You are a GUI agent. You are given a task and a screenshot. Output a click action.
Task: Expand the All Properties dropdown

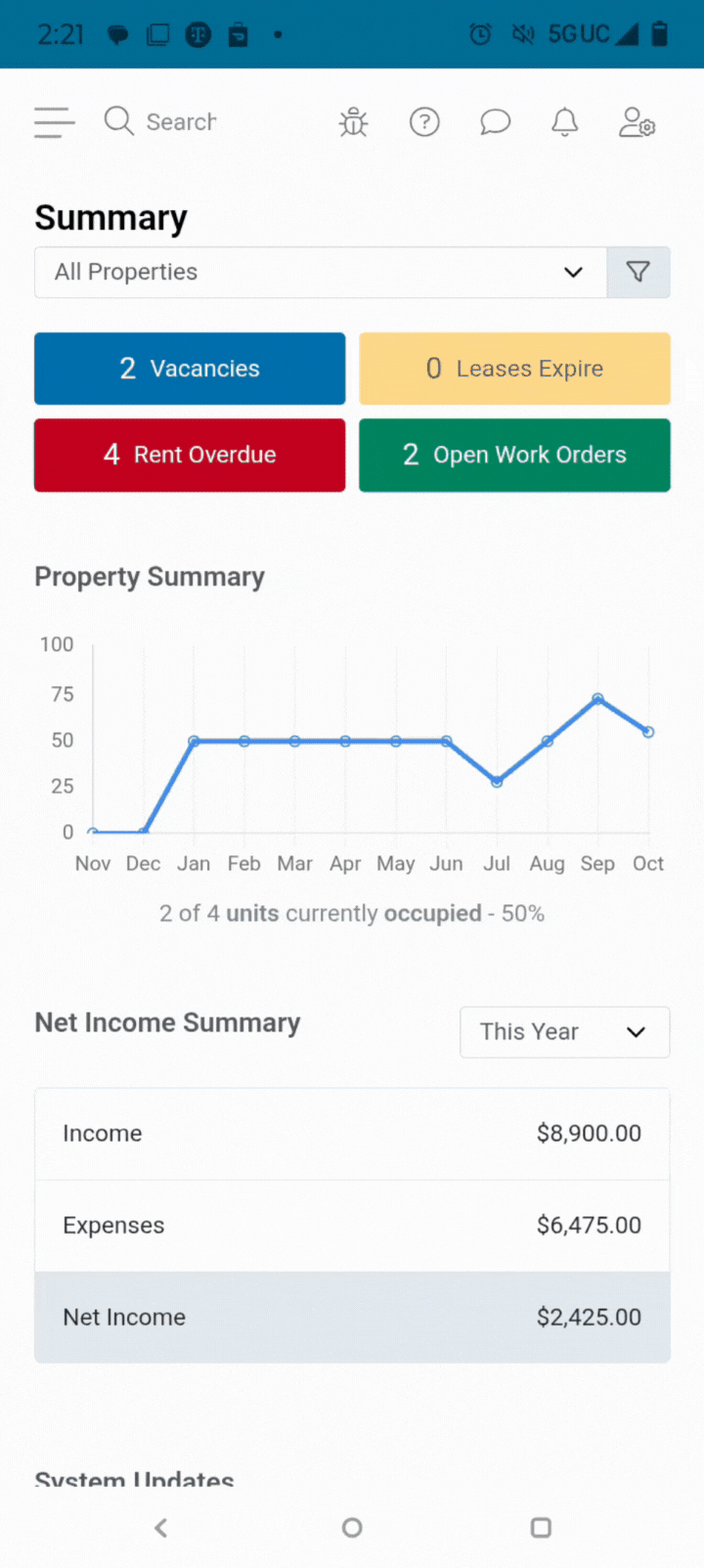point(320,272)
